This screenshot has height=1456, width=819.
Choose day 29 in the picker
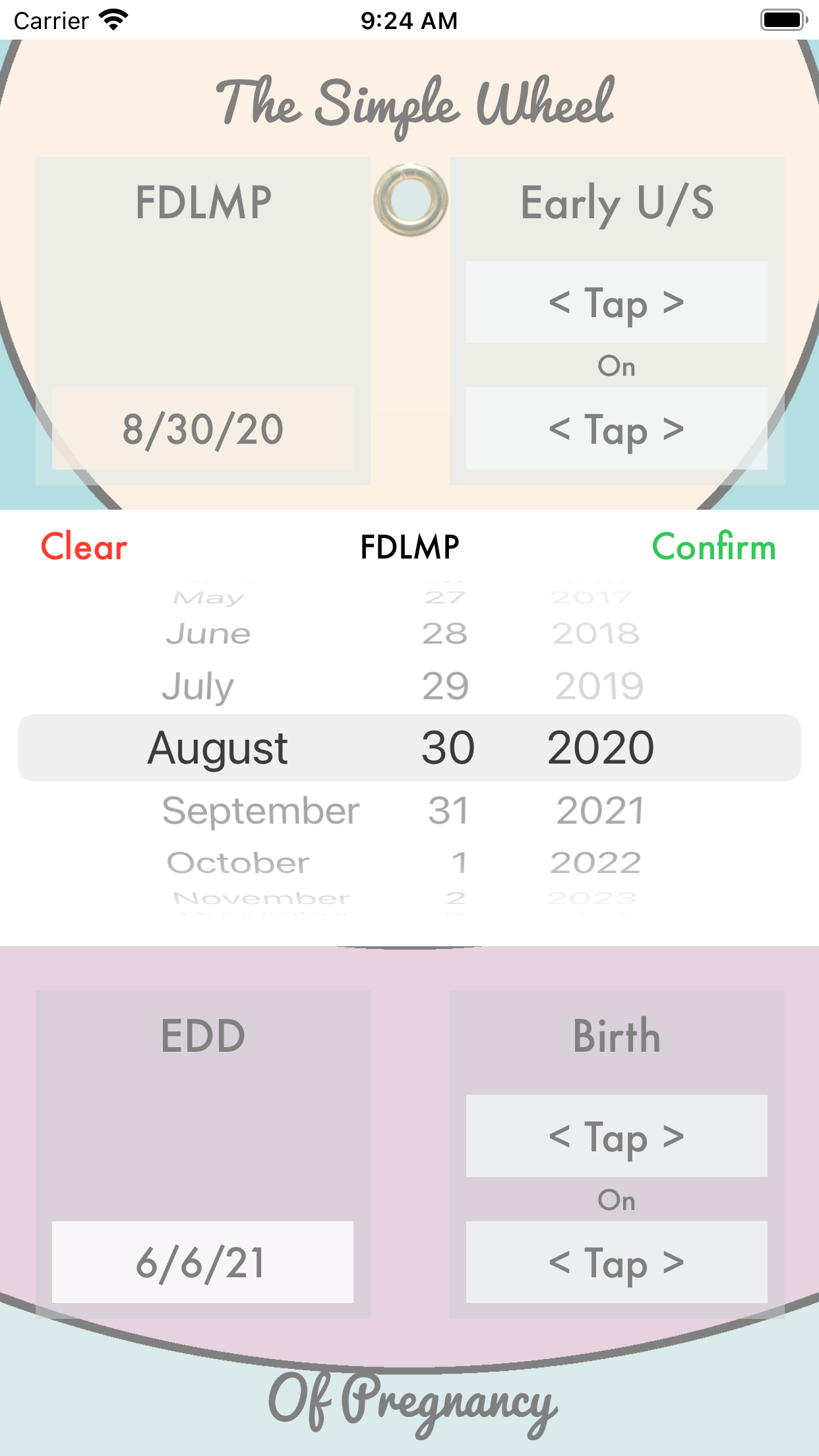(x=446, y=686)
